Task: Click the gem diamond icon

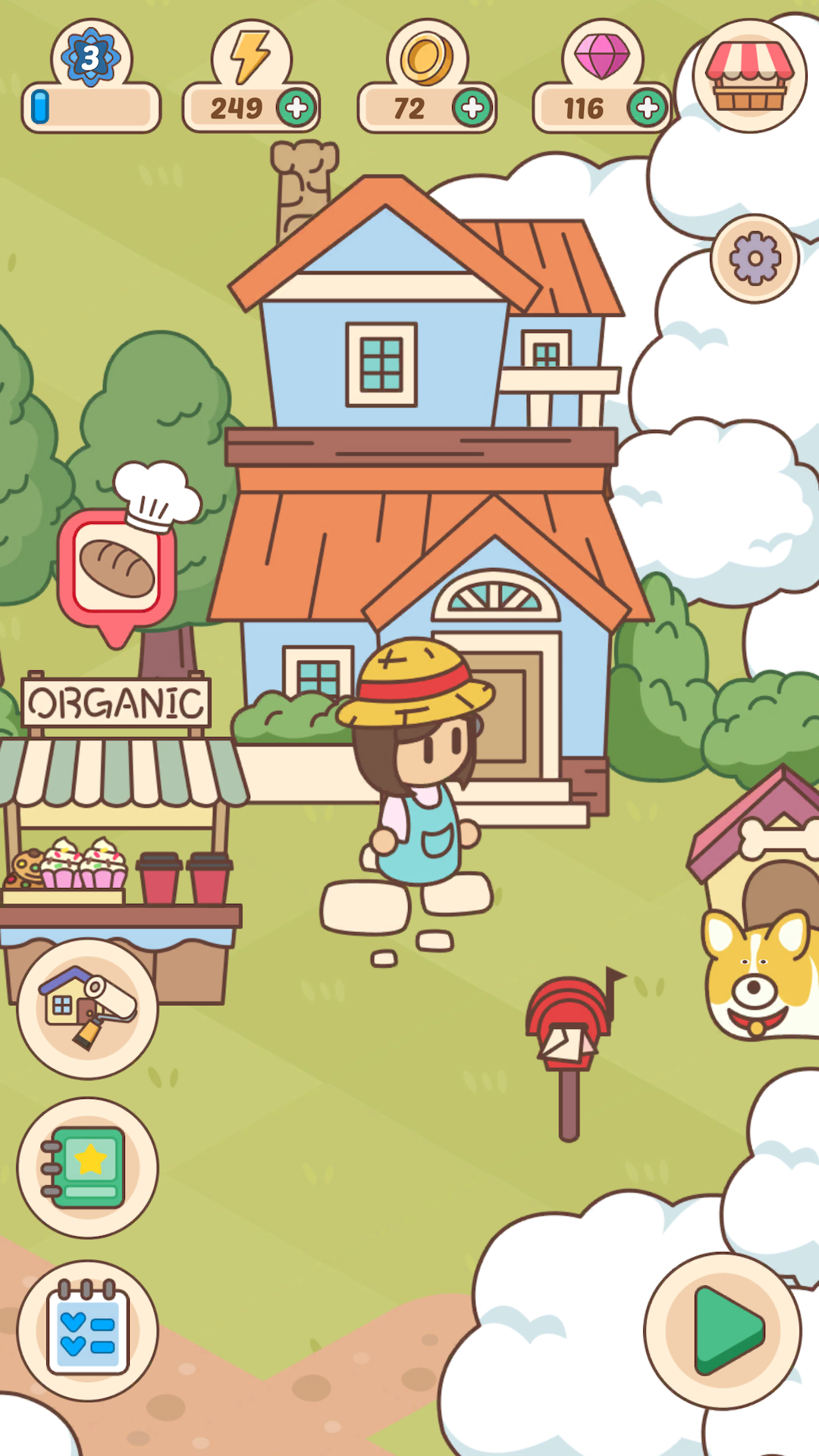Action: point(601,55)
